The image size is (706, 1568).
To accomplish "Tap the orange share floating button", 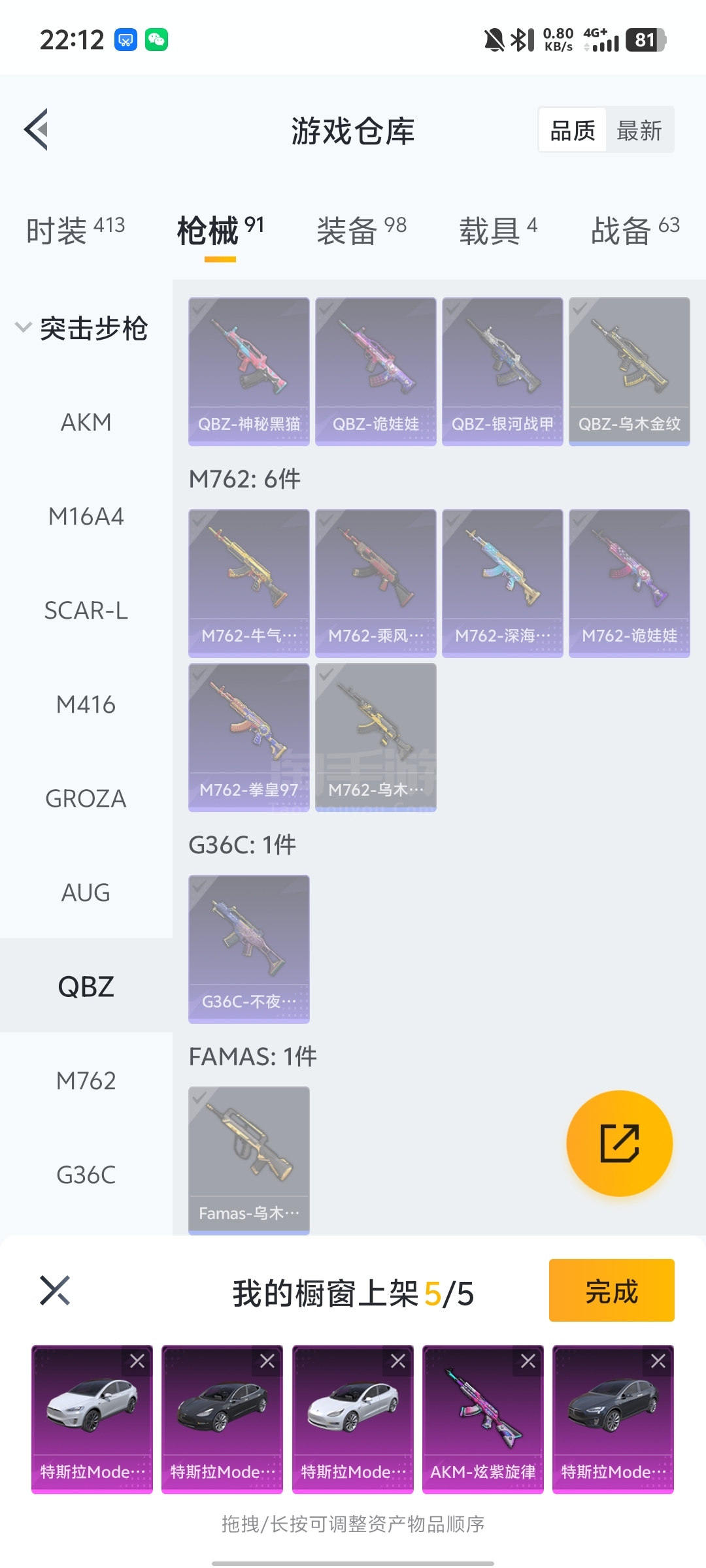I will tap(619, 1143).
